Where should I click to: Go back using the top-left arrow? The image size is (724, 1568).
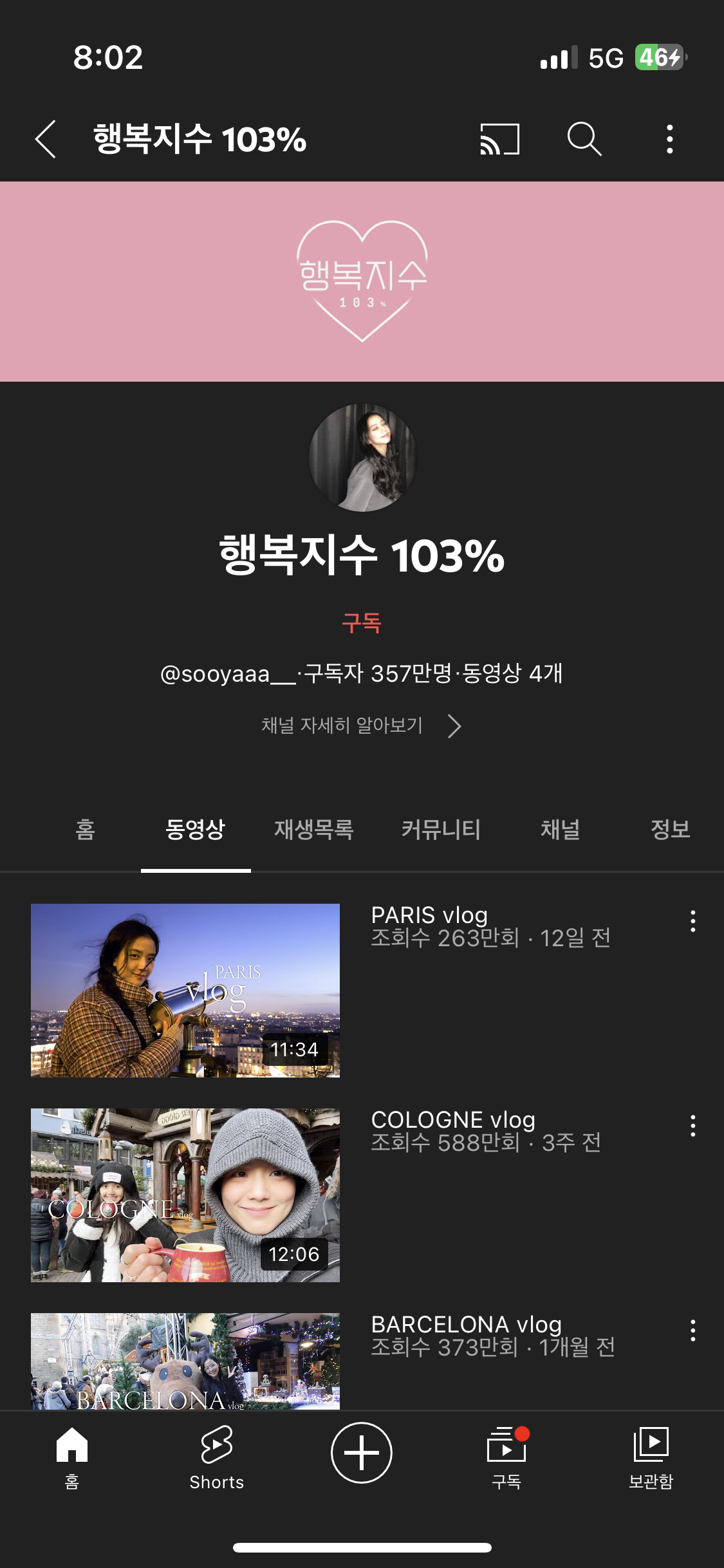pyautogui.click(x=46, y=139)
